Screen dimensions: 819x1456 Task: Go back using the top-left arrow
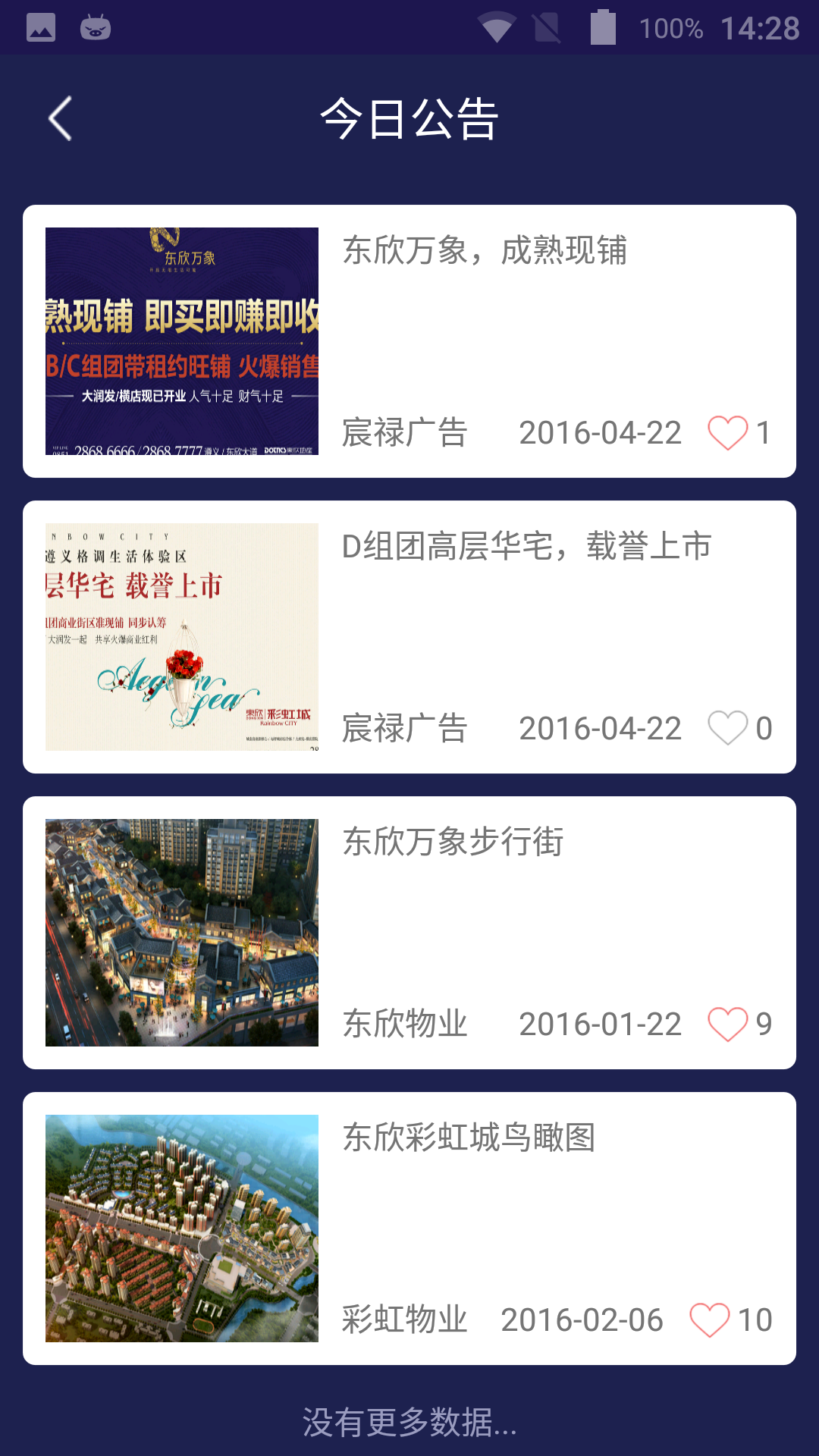tap(60, 118)
